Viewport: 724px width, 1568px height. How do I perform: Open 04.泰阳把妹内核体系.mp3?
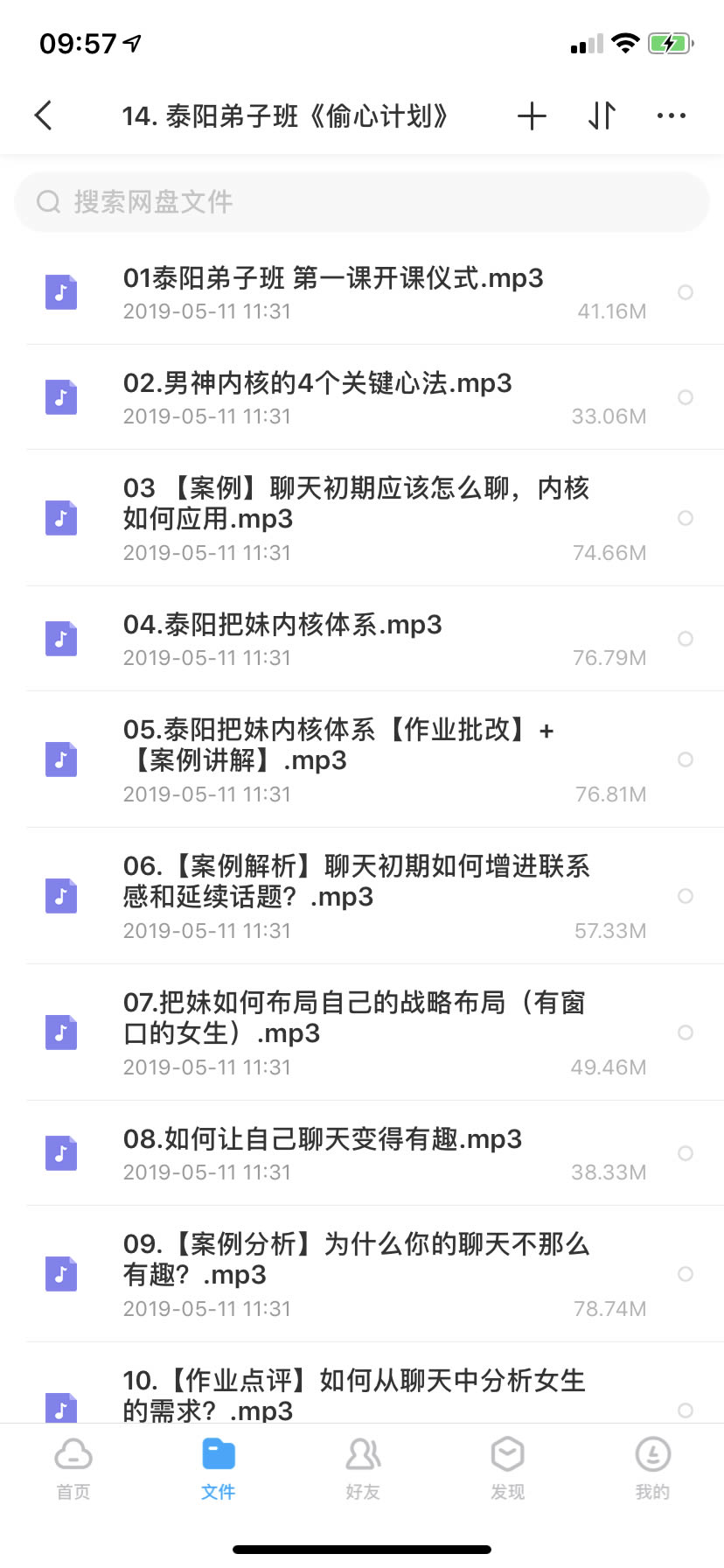[x=362, y=639]
